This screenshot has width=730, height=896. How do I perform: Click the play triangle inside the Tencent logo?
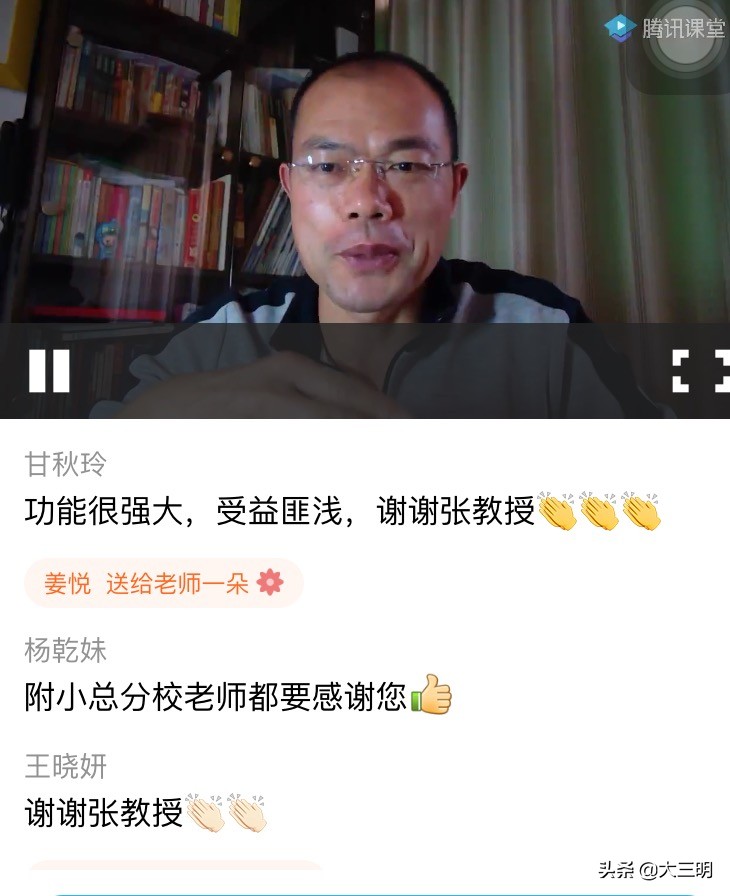[x=621, y=26]
